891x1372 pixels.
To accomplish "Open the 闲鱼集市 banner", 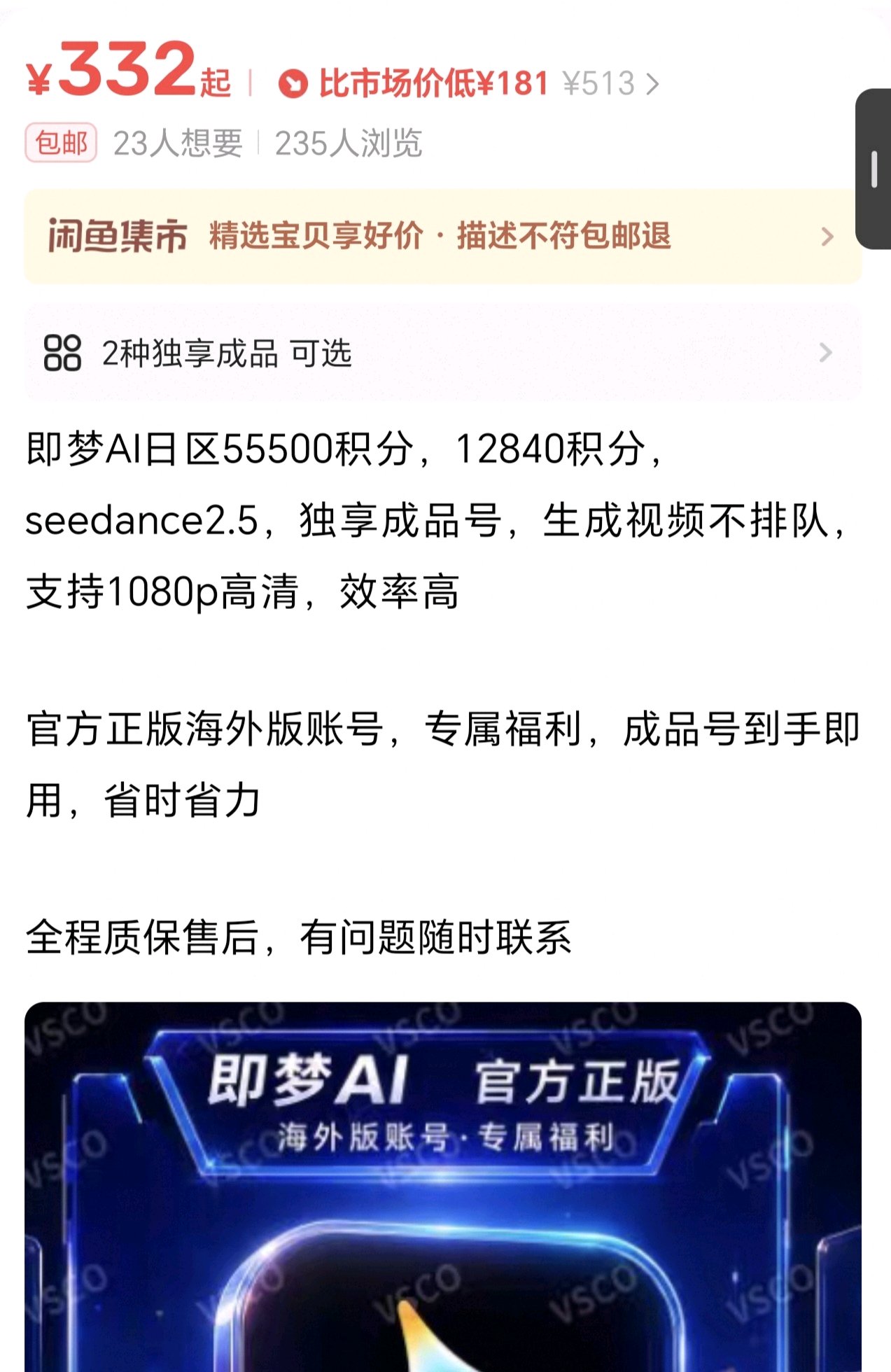I will [x=442, y=237].
